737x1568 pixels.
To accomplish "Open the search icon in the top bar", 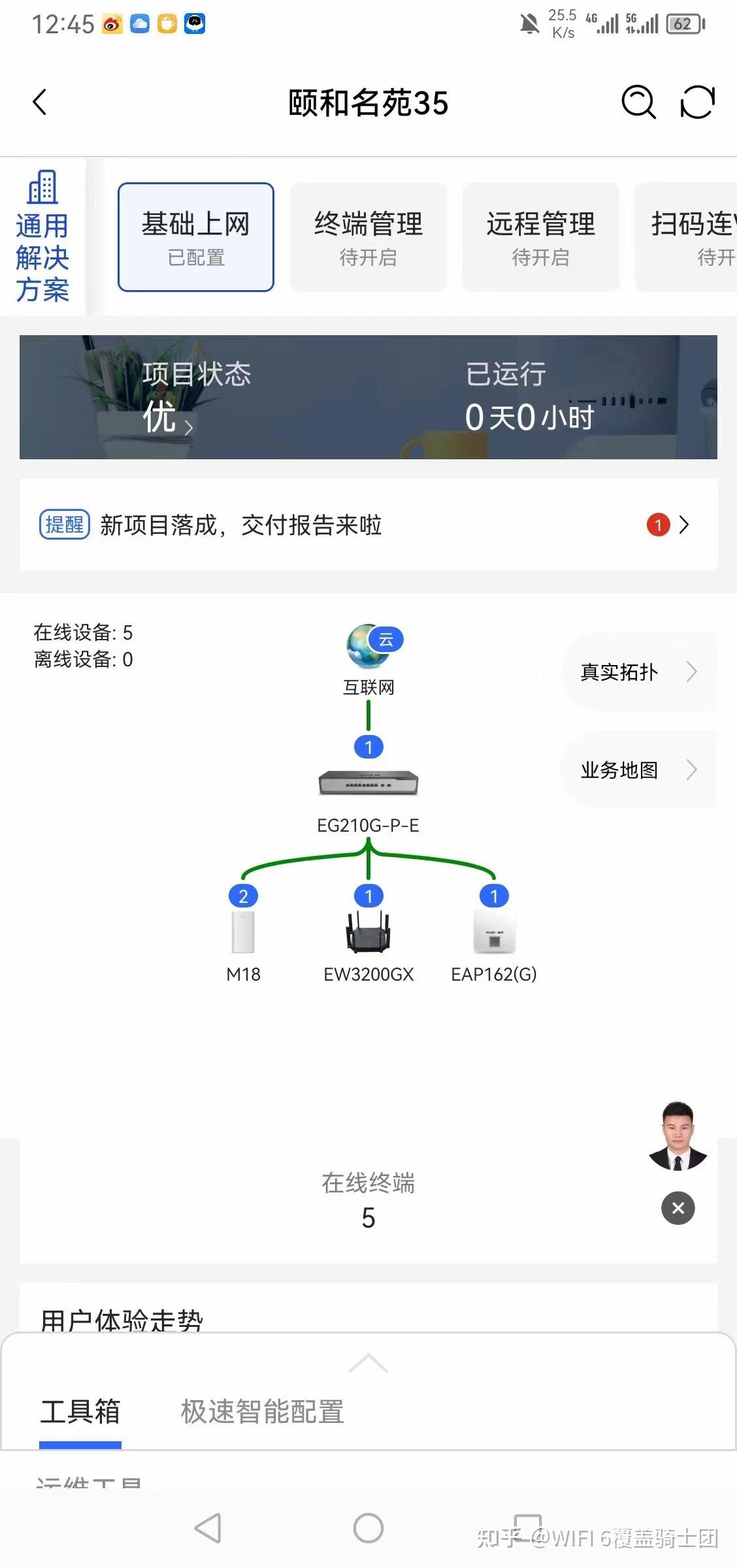I will click(638, 103).
